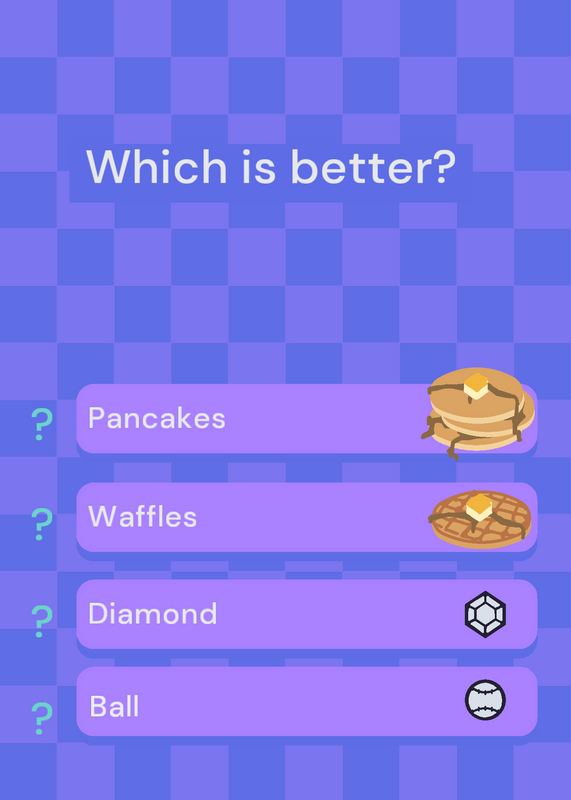The width and height of the screenshot is (571, 800).
Task: Vote for the Ball option
Action: point(307,701)
